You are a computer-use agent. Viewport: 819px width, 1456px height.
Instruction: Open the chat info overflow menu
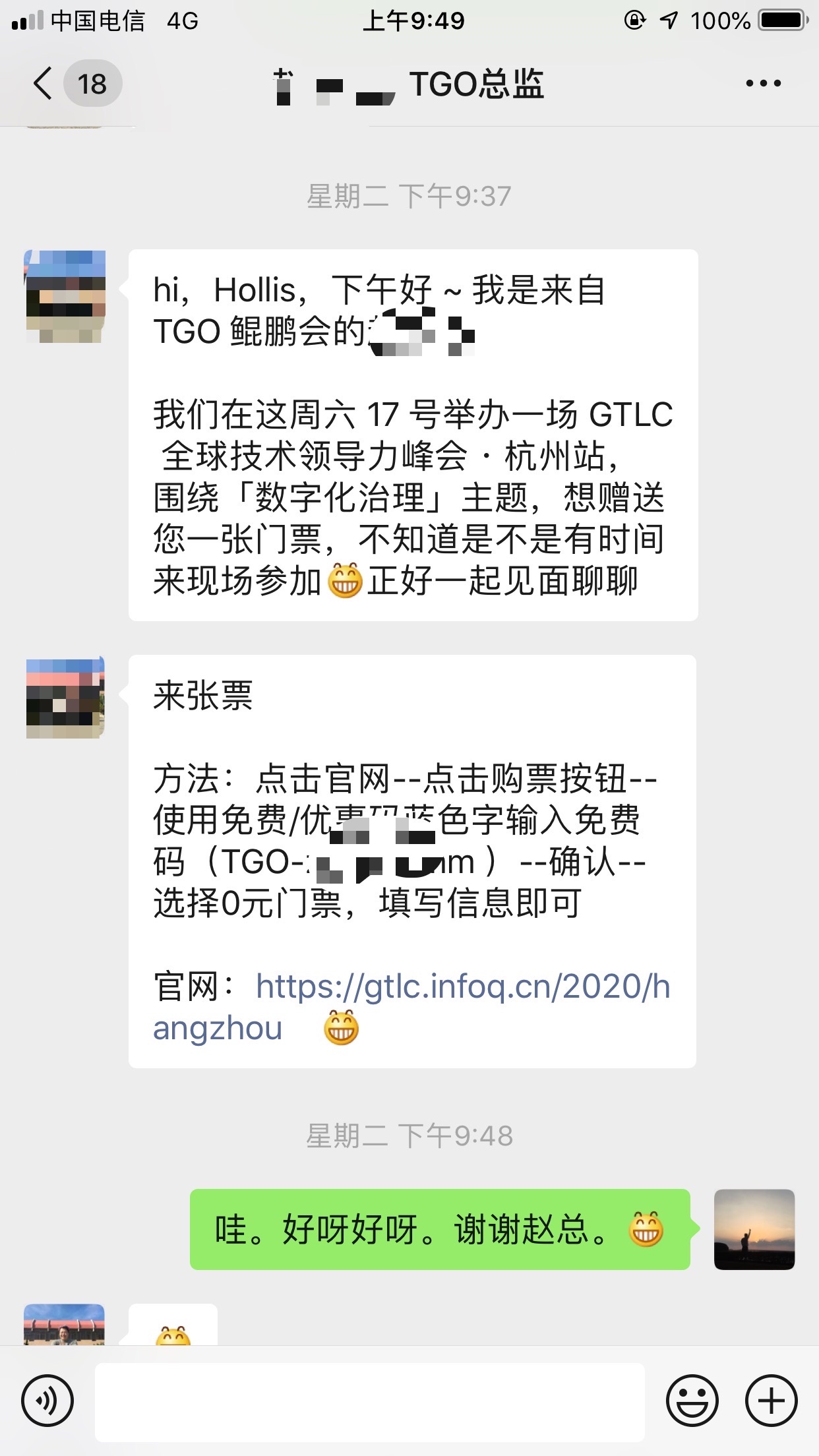pyautogui.click(x=763, y=84)
